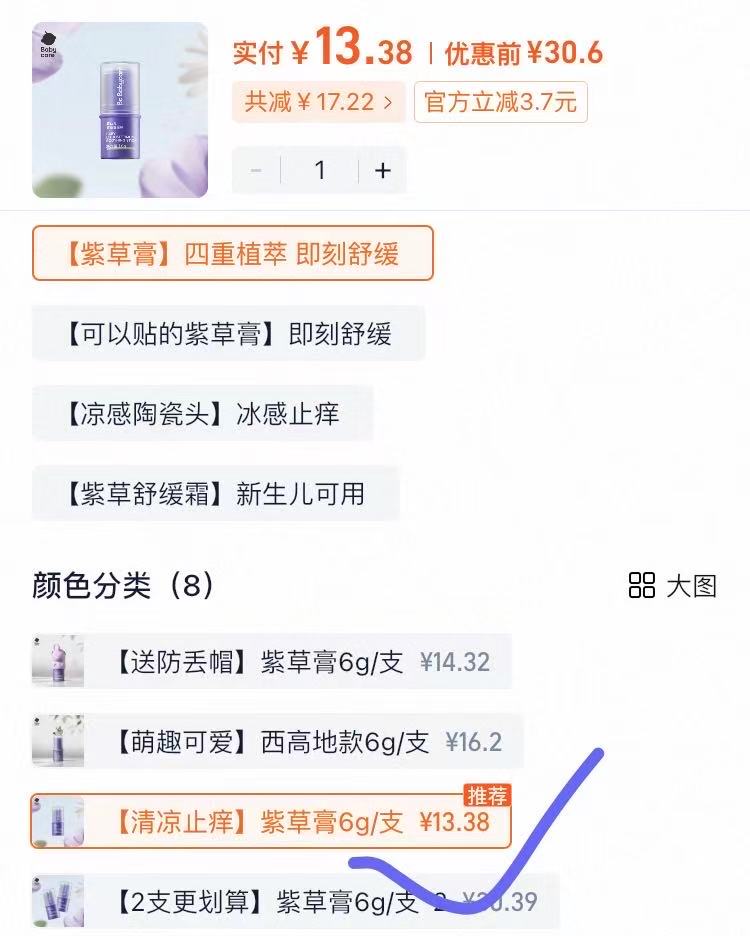This screenshot has width=750, height=936.
Task: Expand the 共减¥17.22 discount details
Action: click(319, 102)
